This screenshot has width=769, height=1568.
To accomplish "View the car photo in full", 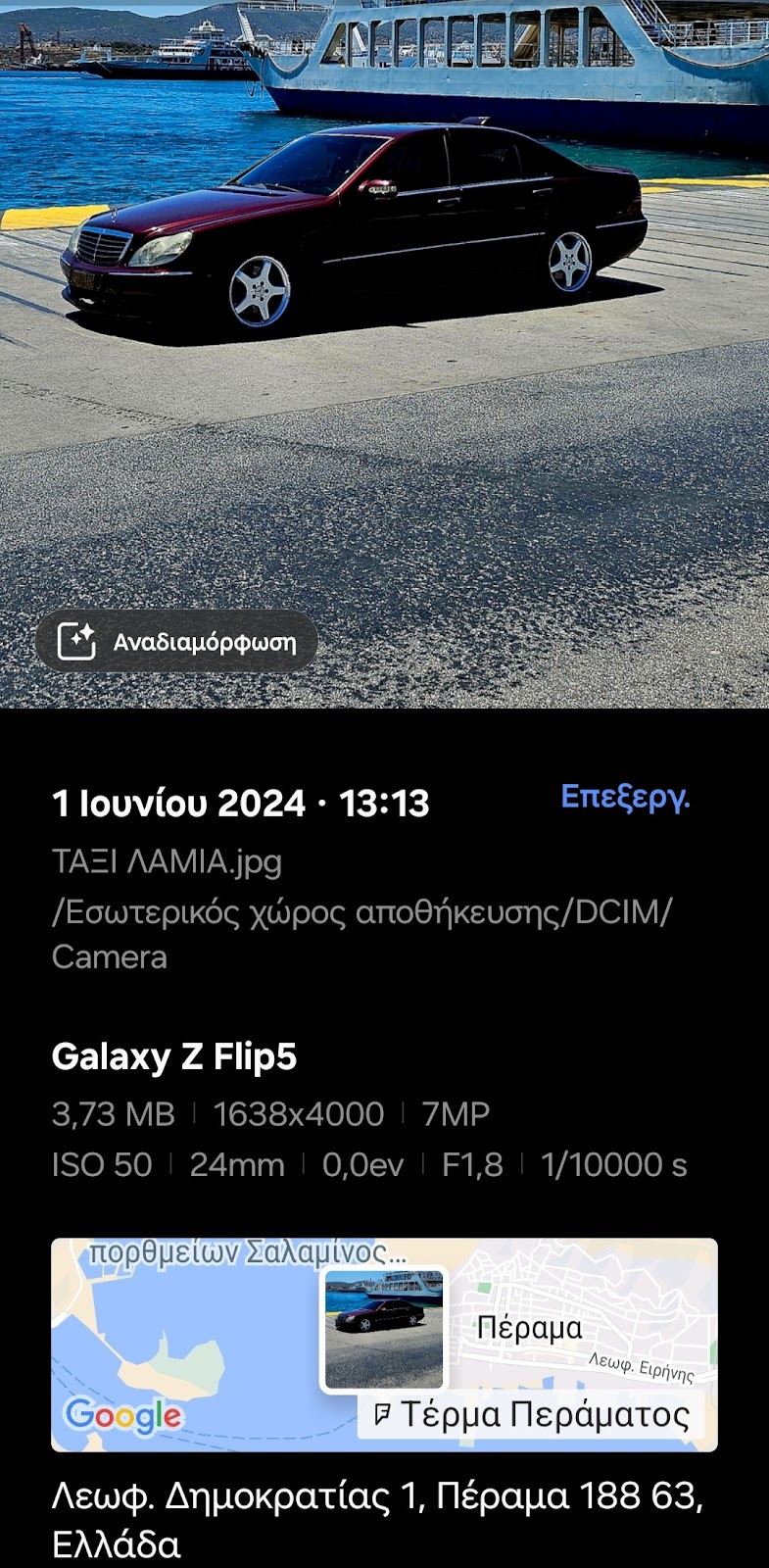I will 384,354.
